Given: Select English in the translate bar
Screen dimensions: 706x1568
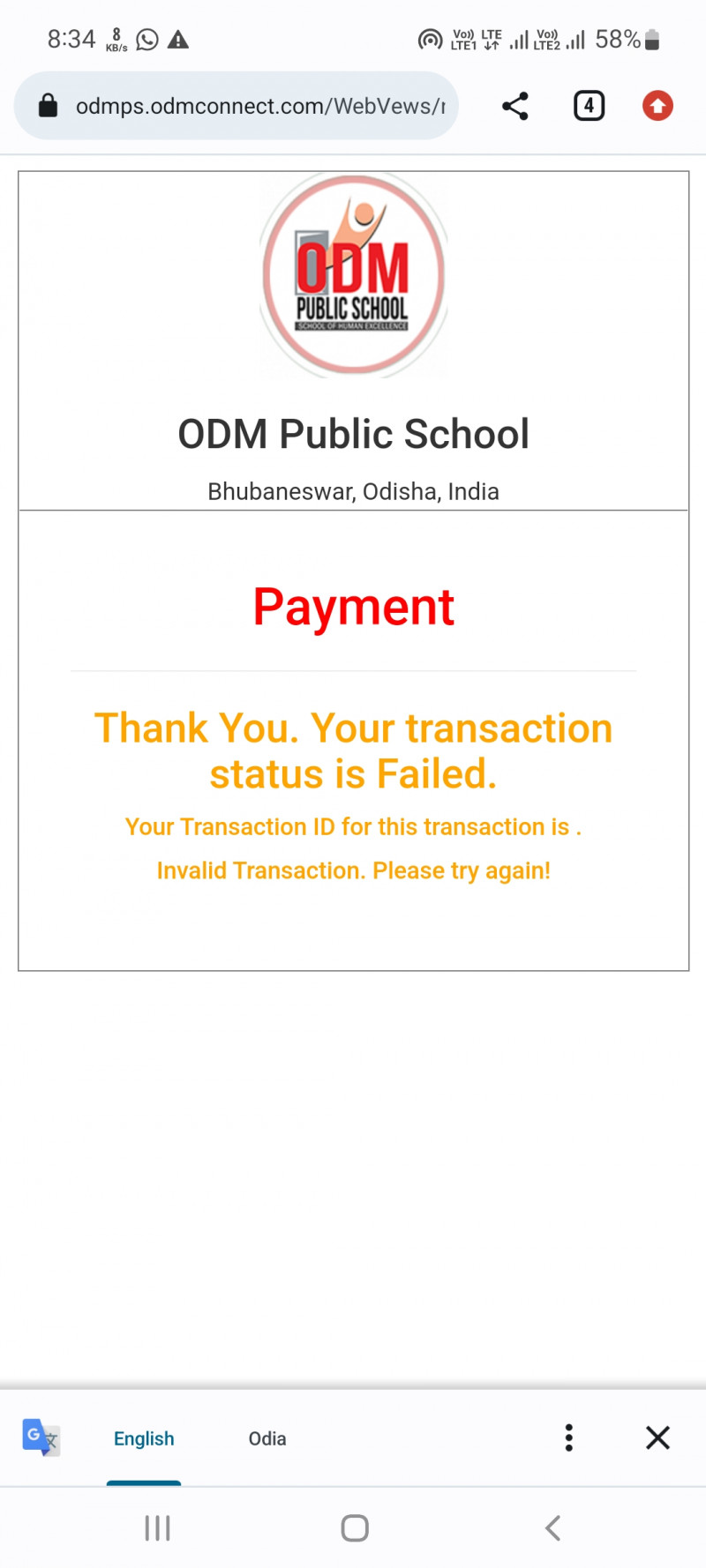Looking at the screenshot, I should pyautogui.click(x=144, y=1438).
